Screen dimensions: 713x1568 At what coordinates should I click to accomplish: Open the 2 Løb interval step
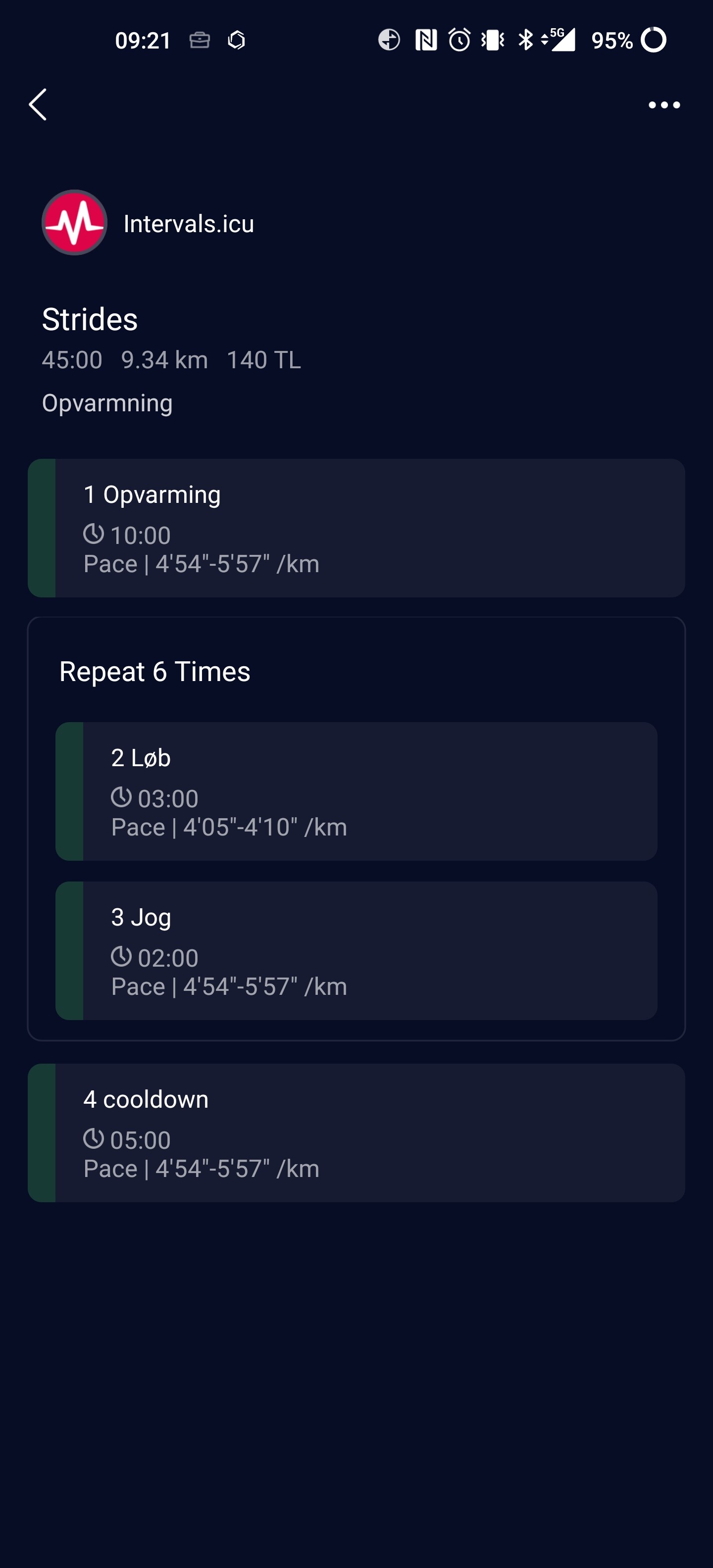point(356,791)
